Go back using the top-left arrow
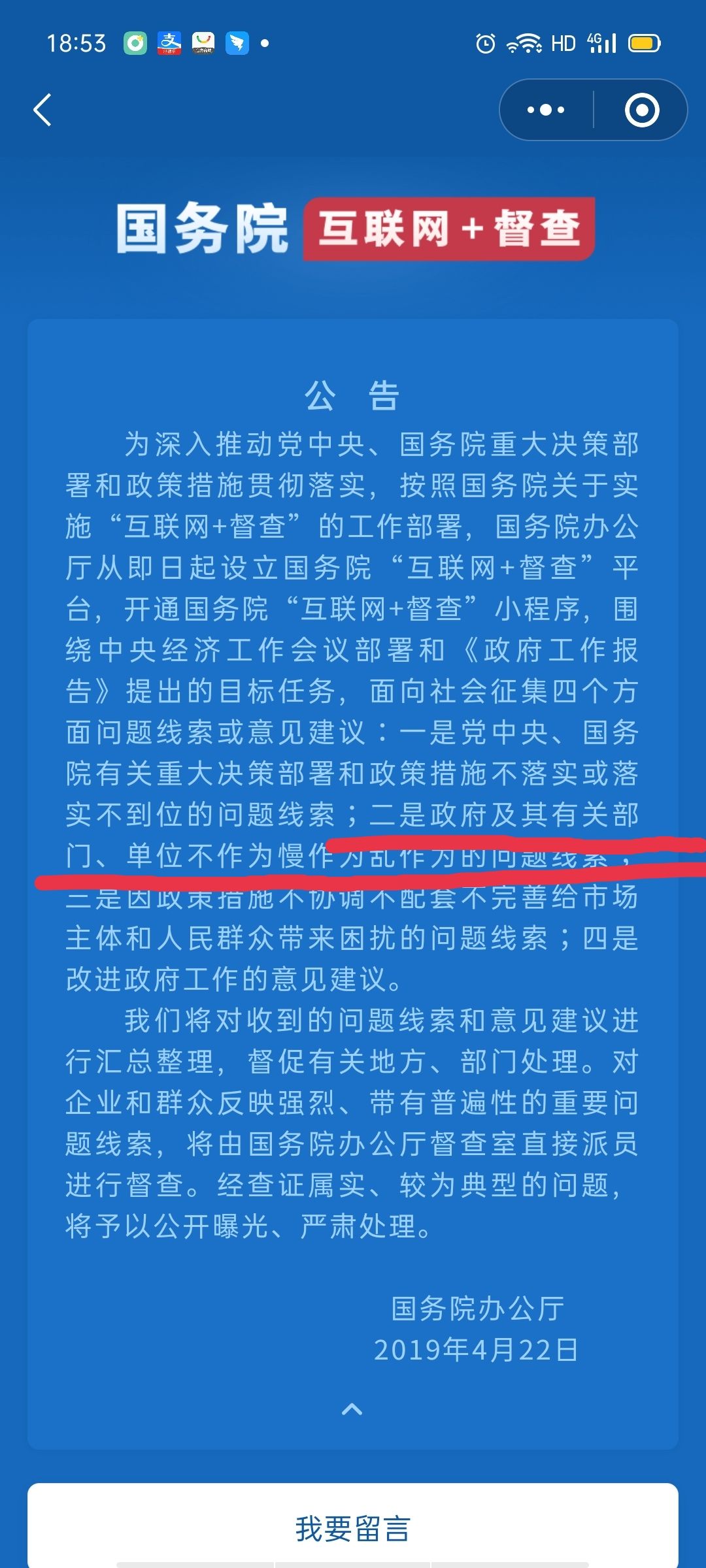The width and height of the screenshot is (706, 1568). [x=42, y=110]
